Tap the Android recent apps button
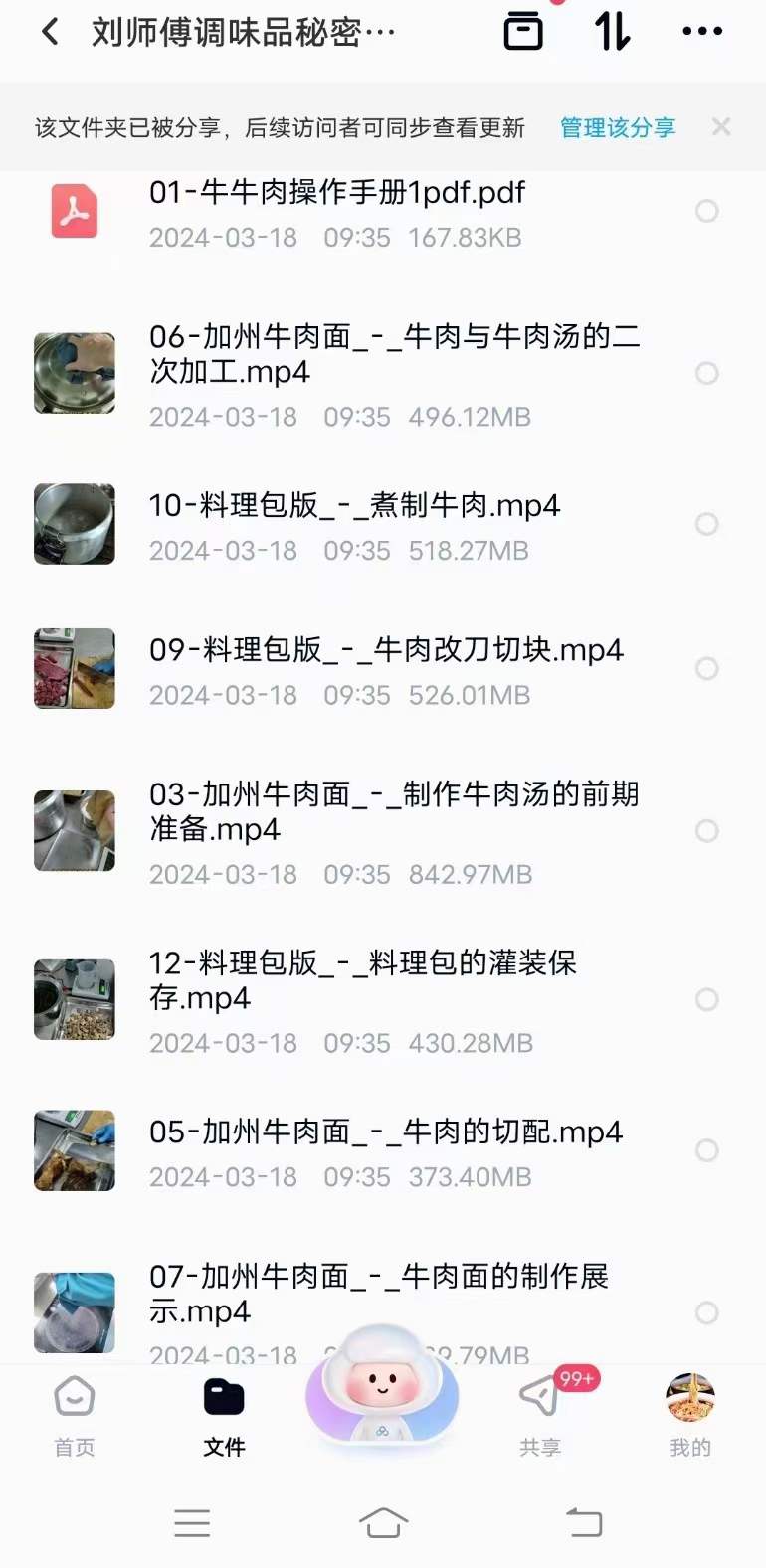766x1568 pixels. coord(192,1522)
